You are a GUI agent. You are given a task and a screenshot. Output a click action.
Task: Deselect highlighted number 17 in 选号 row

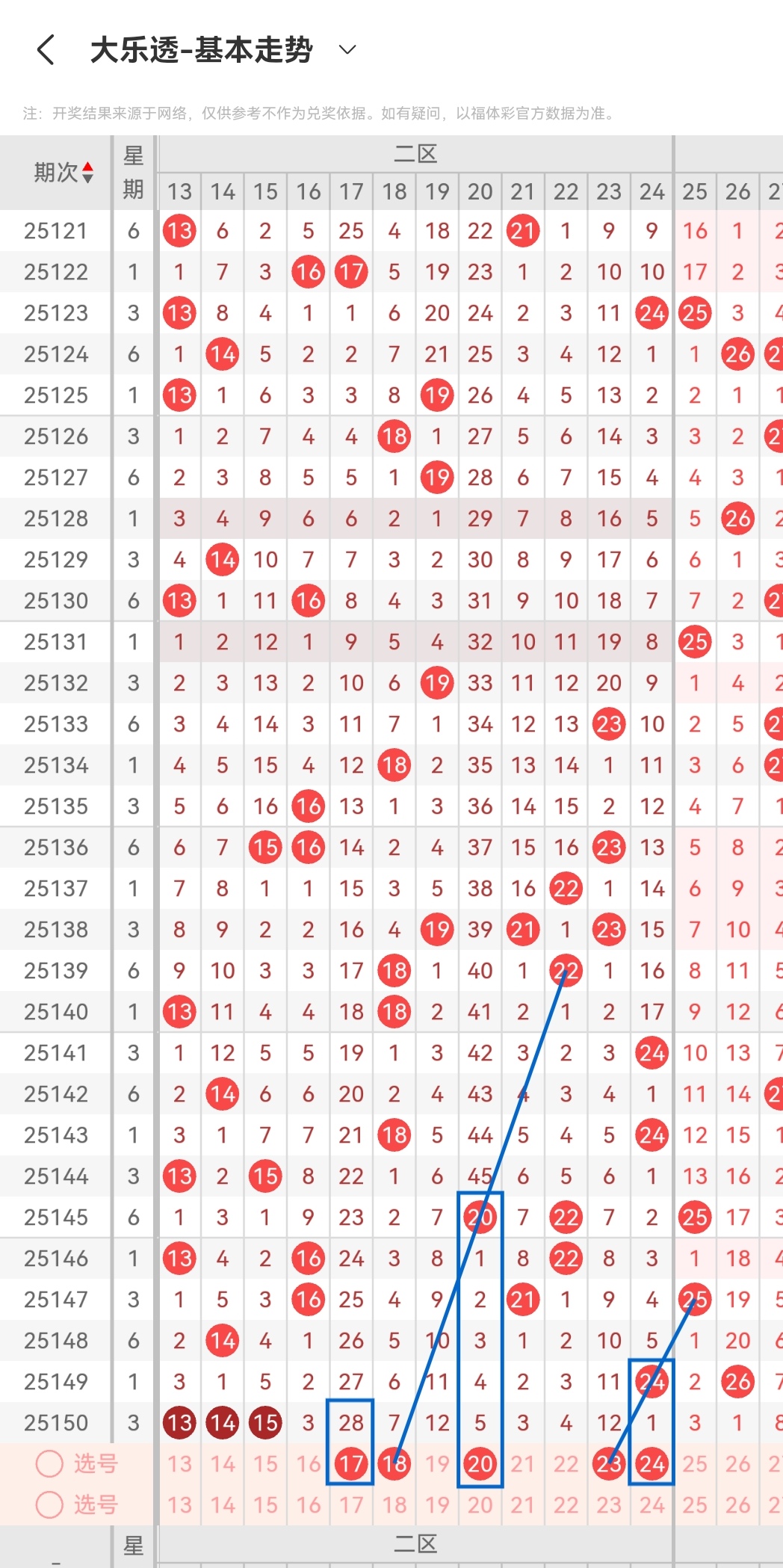(x=351, y=1463)
